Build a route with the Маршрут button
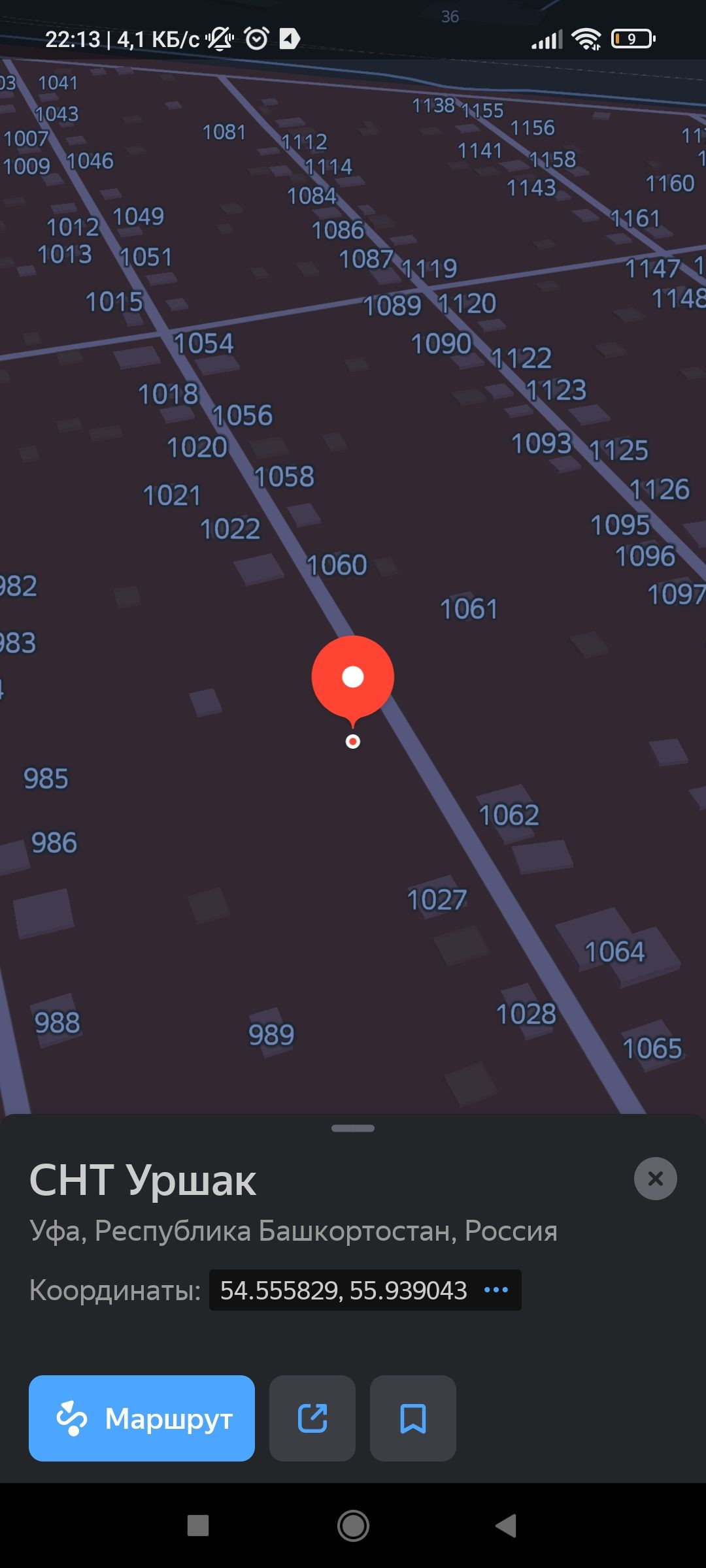The height and width of the screenshot is (1568, 706). click(141, 1418)
